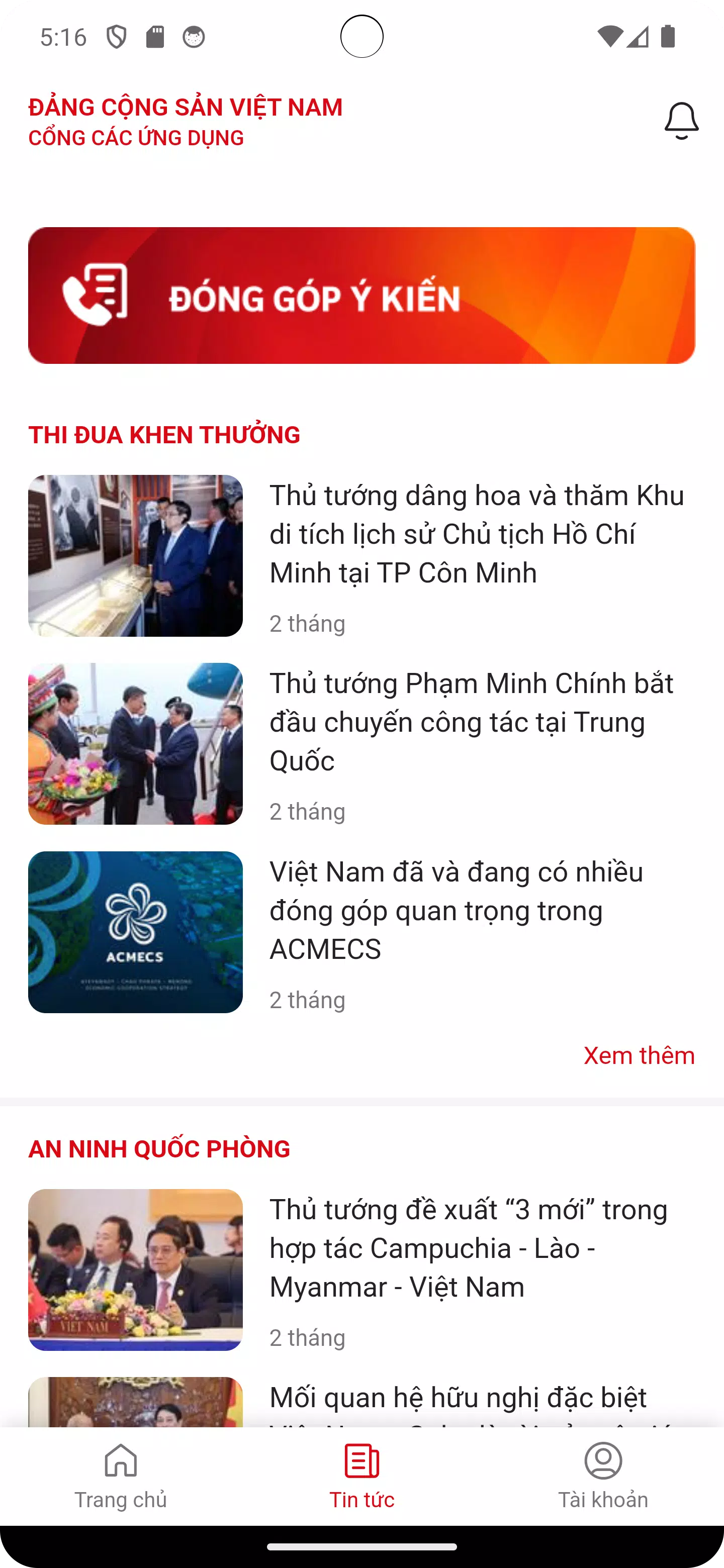Viewport: 724px width, 1568px height.
Task: Read the ACMECS contributions article
Action: 457,911
